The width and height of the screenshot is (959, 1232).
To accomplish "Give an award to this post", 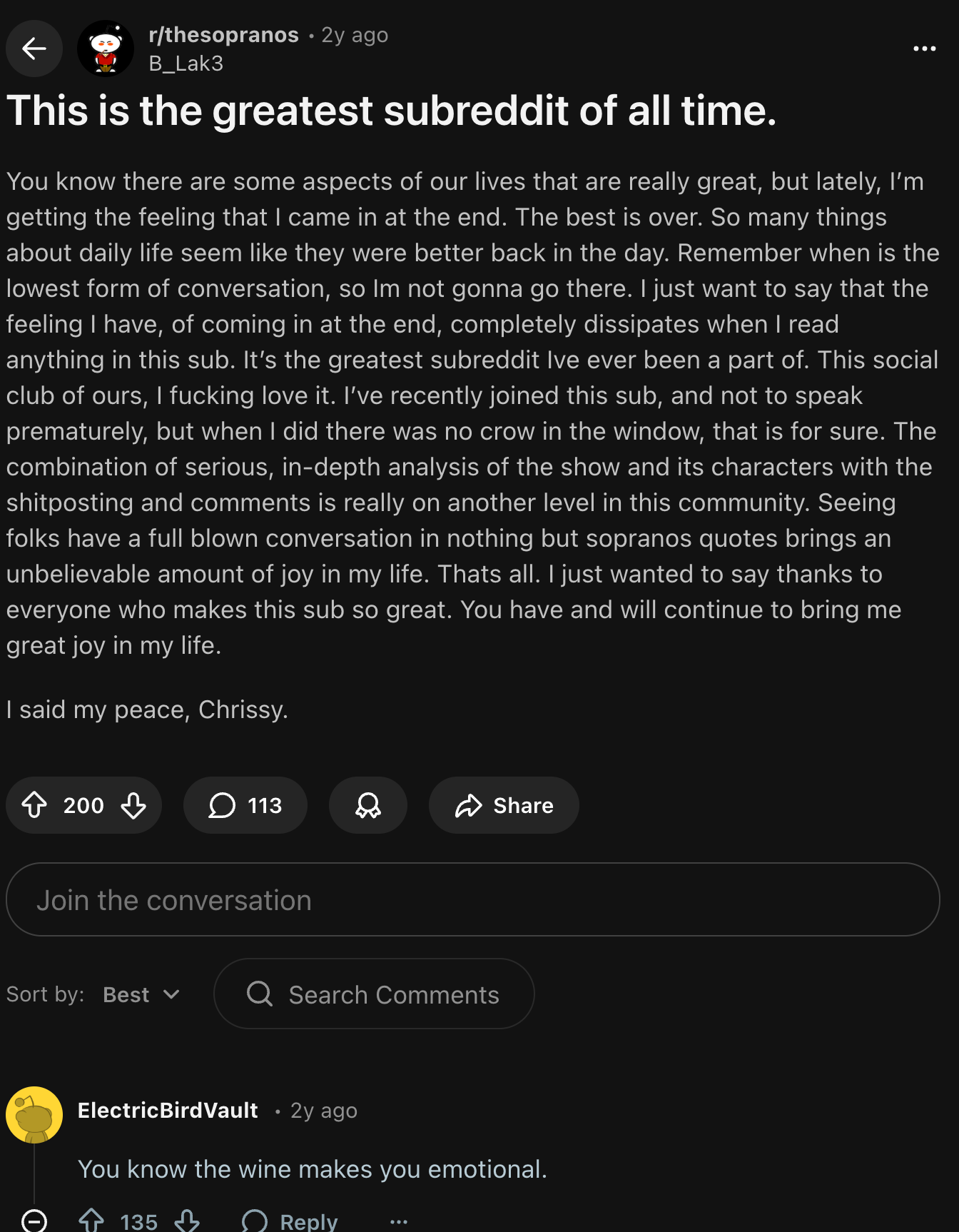I will click(x=367, y=805).
